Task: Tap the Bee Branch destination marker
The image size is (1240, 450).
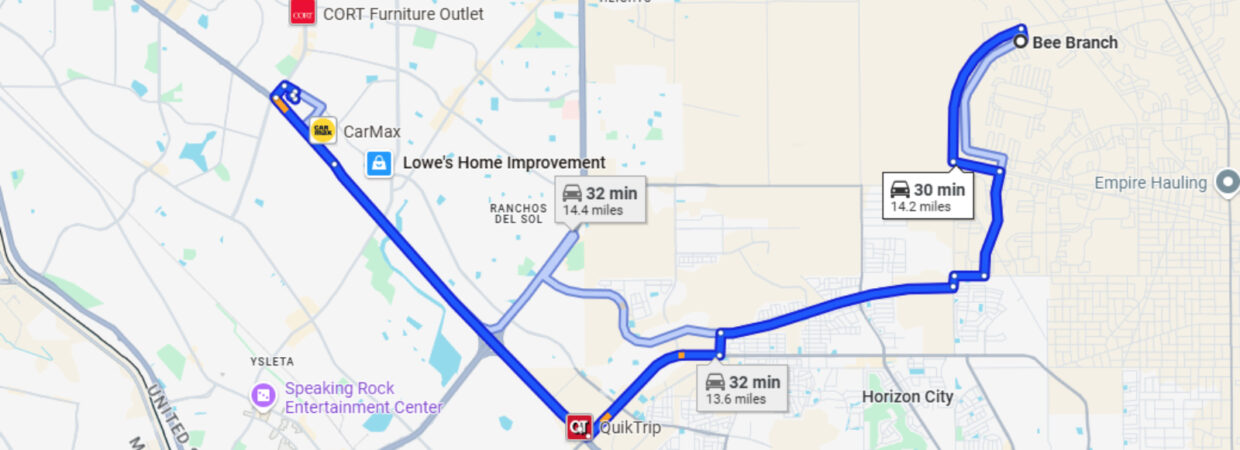Action: (x=1020, y=42)
